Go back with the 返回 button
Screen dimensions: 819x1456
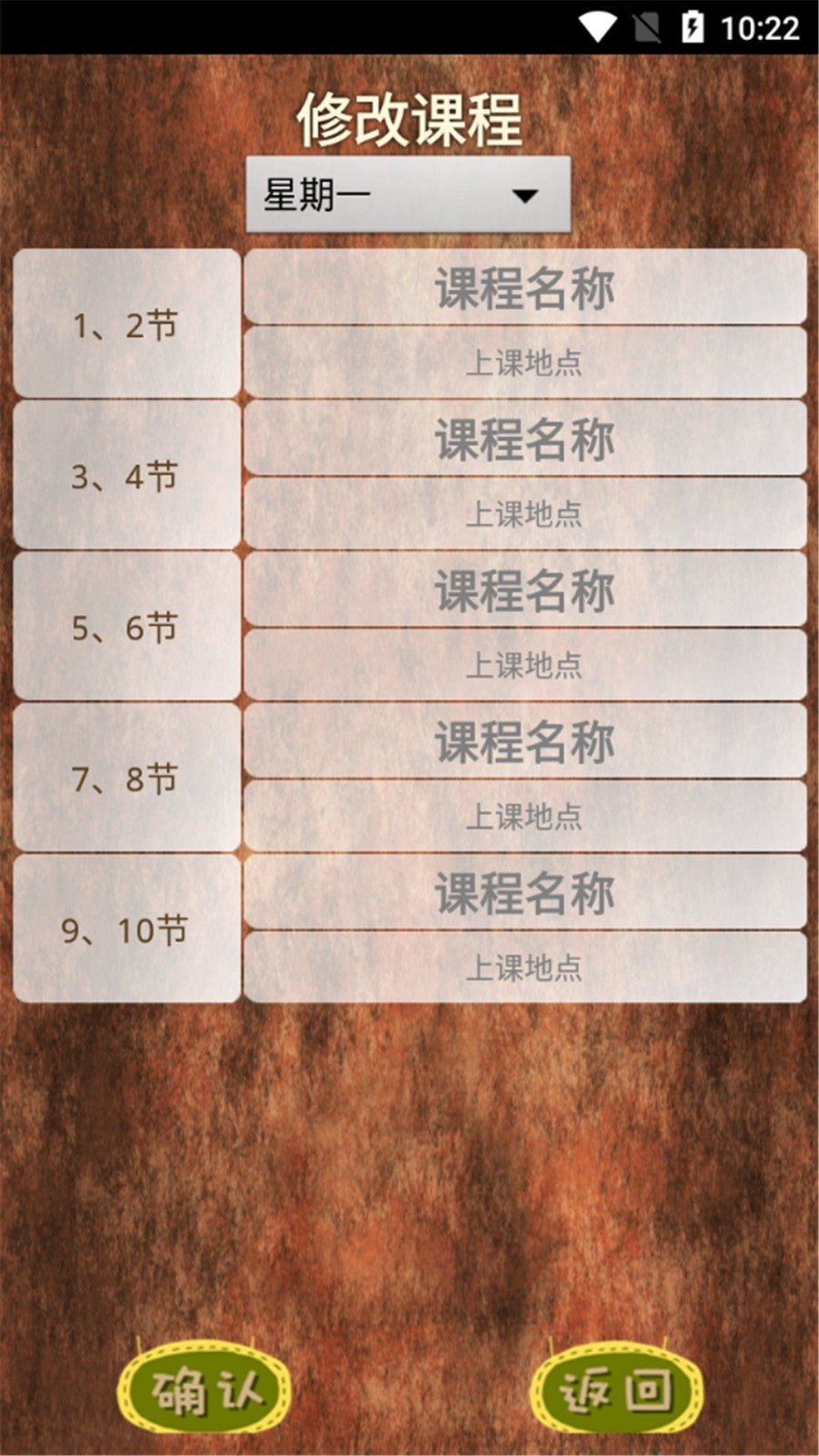pos(616,1389)
